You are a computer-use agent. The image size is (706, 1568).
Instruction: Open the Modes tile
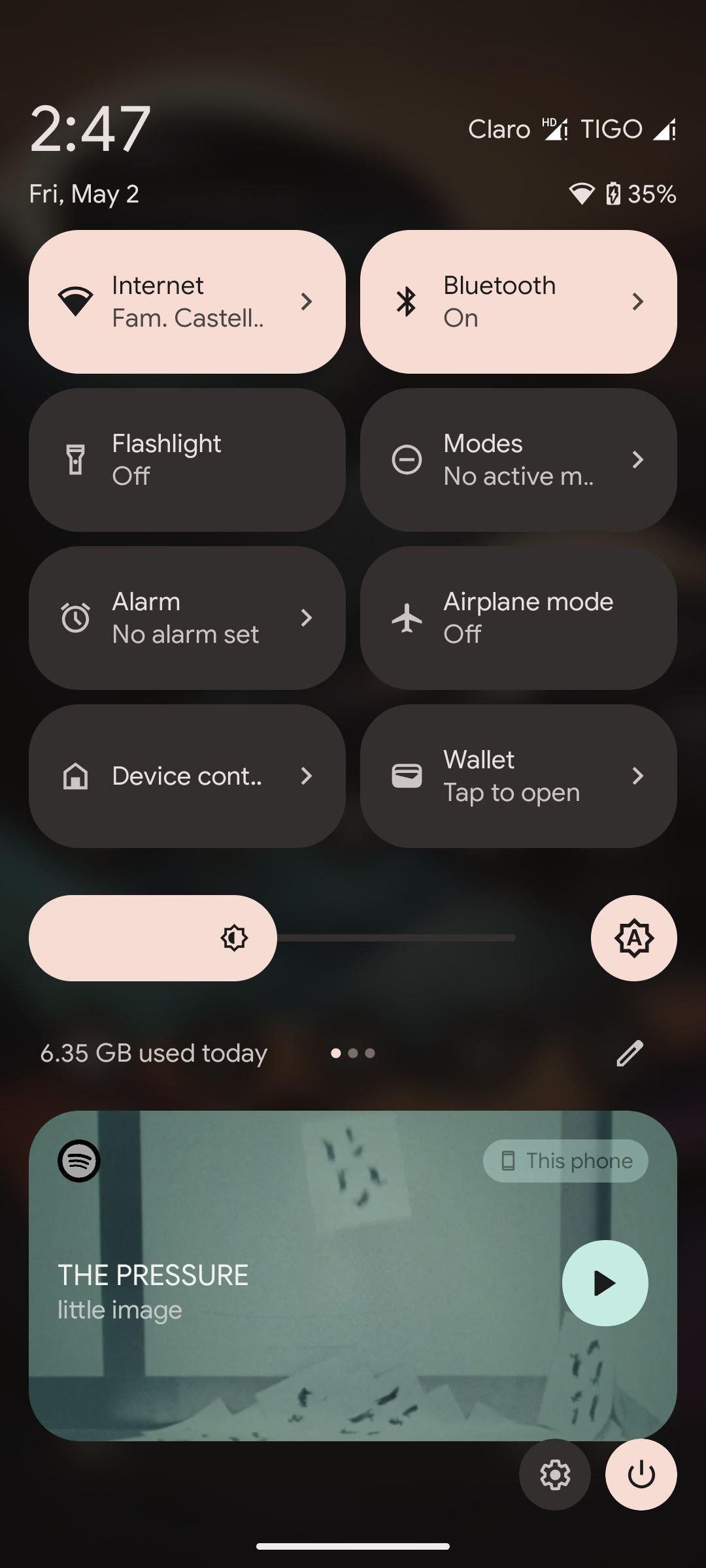point(518,460)
